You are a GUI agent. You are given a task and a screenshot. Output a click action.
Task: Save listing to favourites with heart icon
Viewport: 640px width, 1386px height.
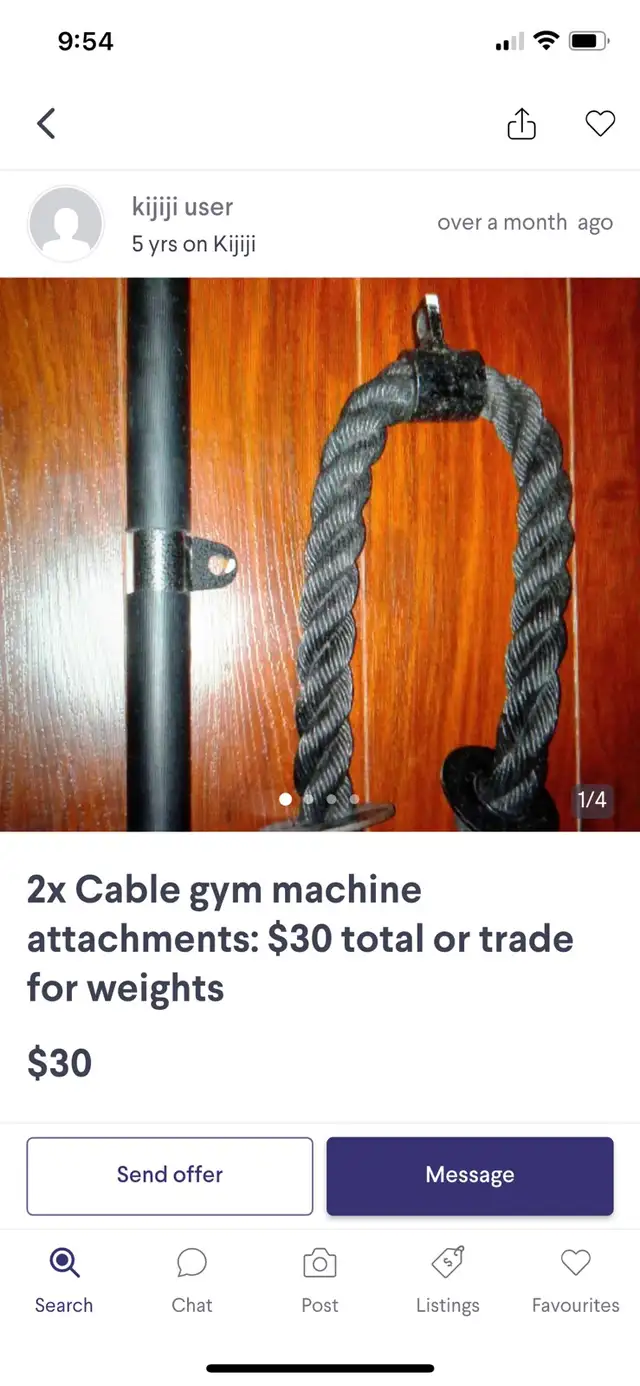click(599, 123)
